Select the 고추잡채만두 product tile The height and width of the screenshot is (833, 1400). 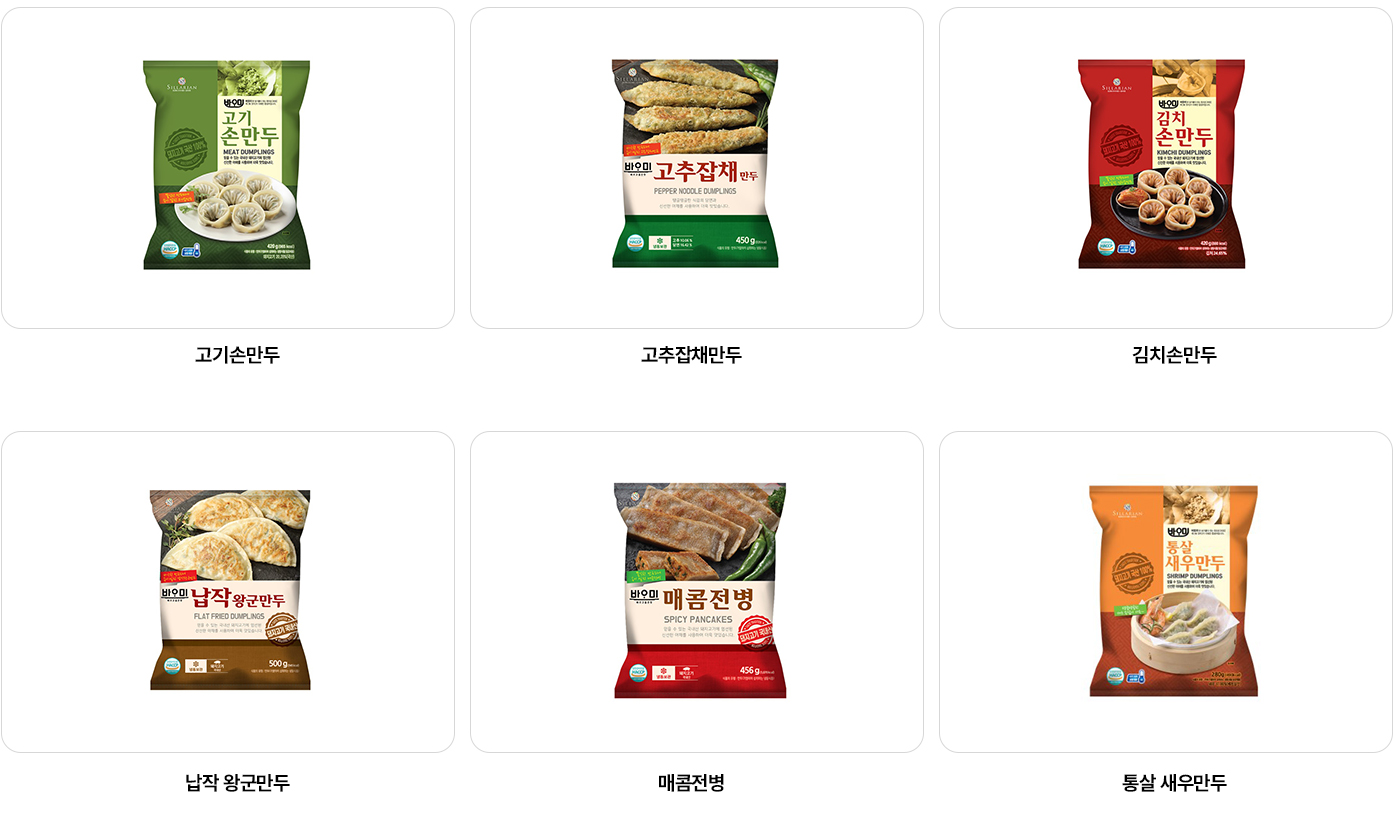click(696, 167)
